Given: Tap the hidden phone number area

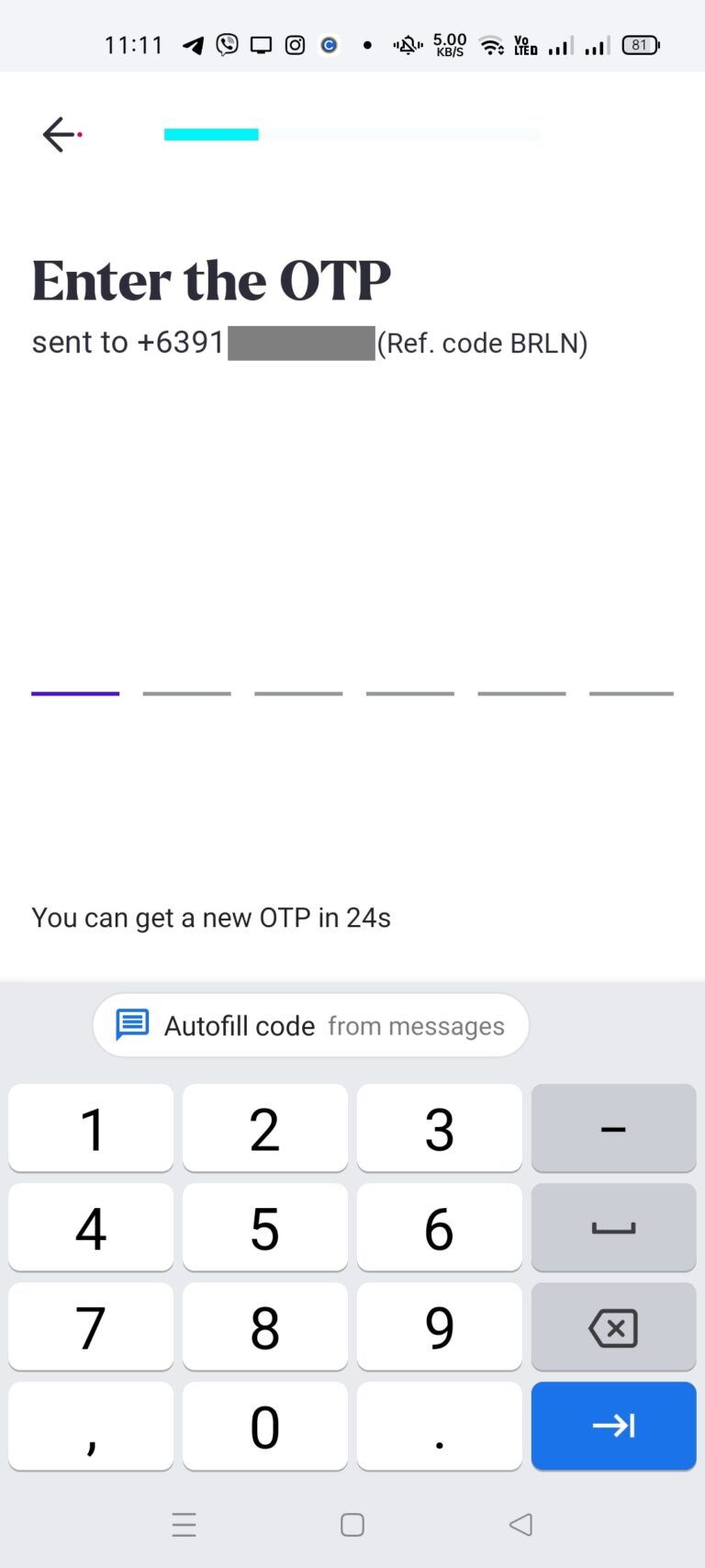Looking at the screenshot, I should click(x=301, y=342).
